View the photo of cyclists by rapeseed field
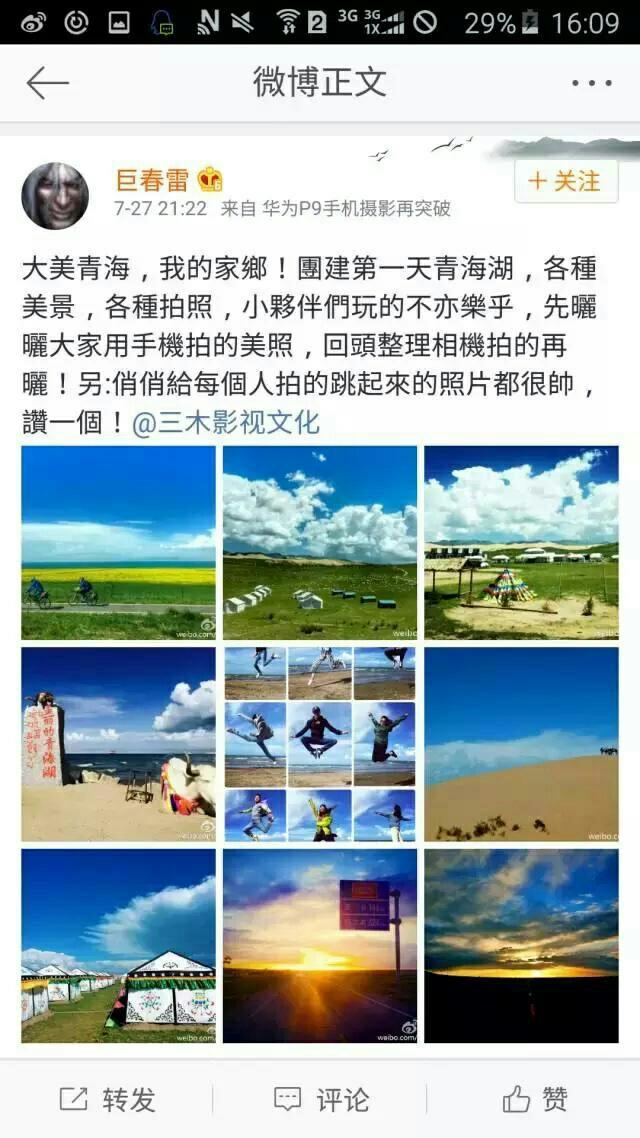This screenshot has height=1138, width=640. (x=118, y=542)
